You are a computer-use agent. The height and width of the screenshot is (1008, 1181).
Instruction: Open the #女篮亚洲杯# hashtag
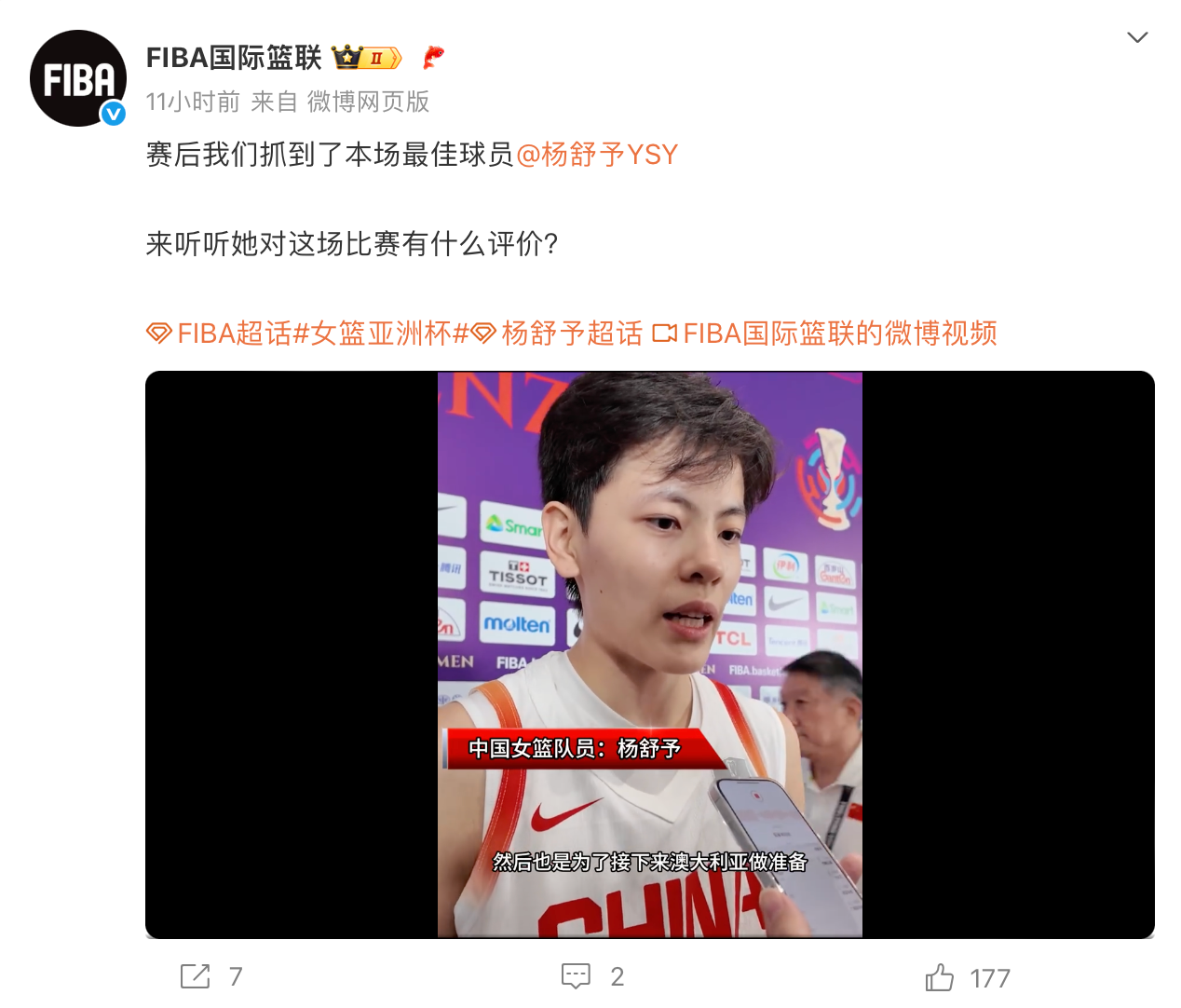point(381,334)
